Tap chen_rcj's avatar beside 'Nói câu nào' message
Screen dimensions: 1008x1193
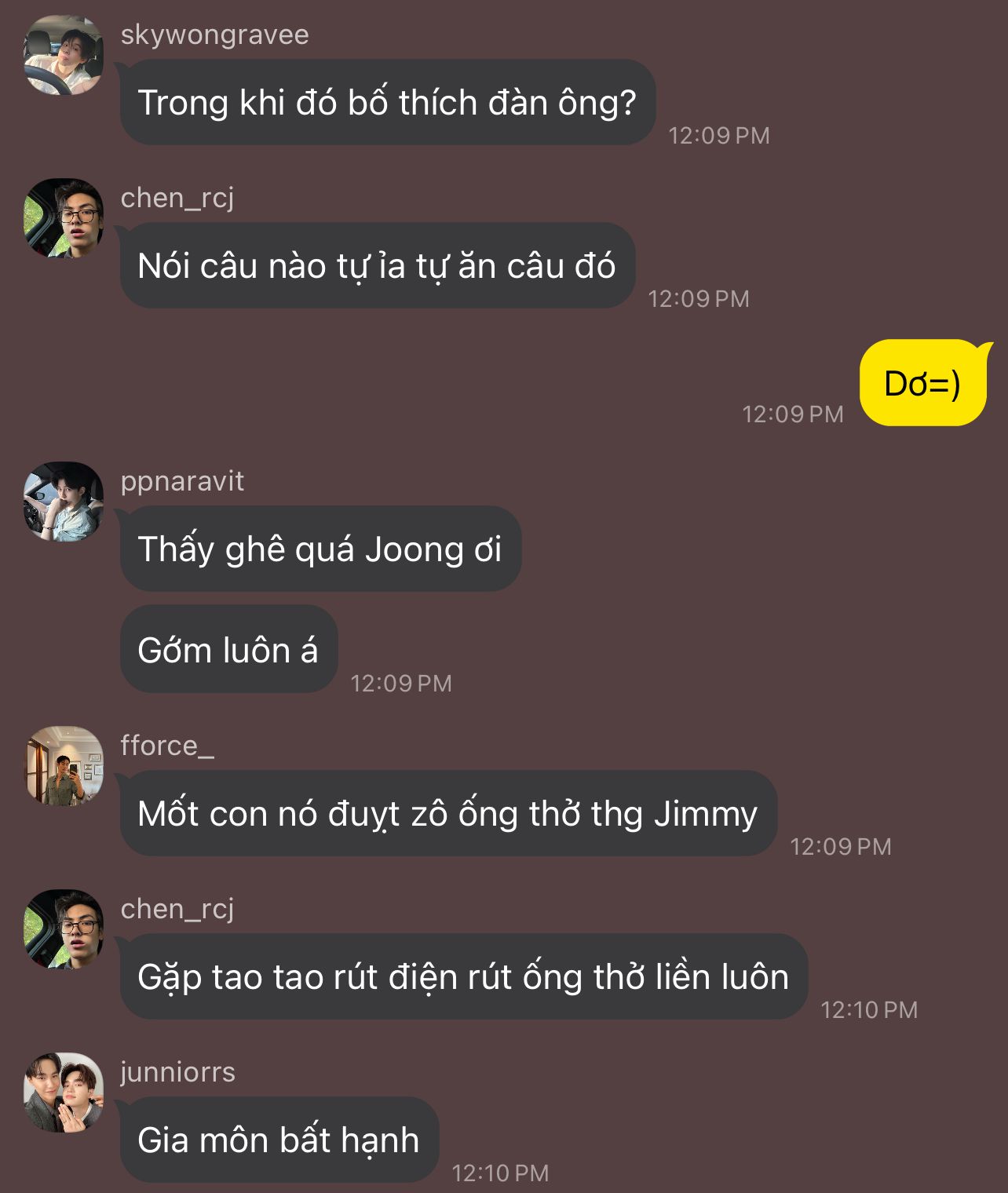[64, 218]
